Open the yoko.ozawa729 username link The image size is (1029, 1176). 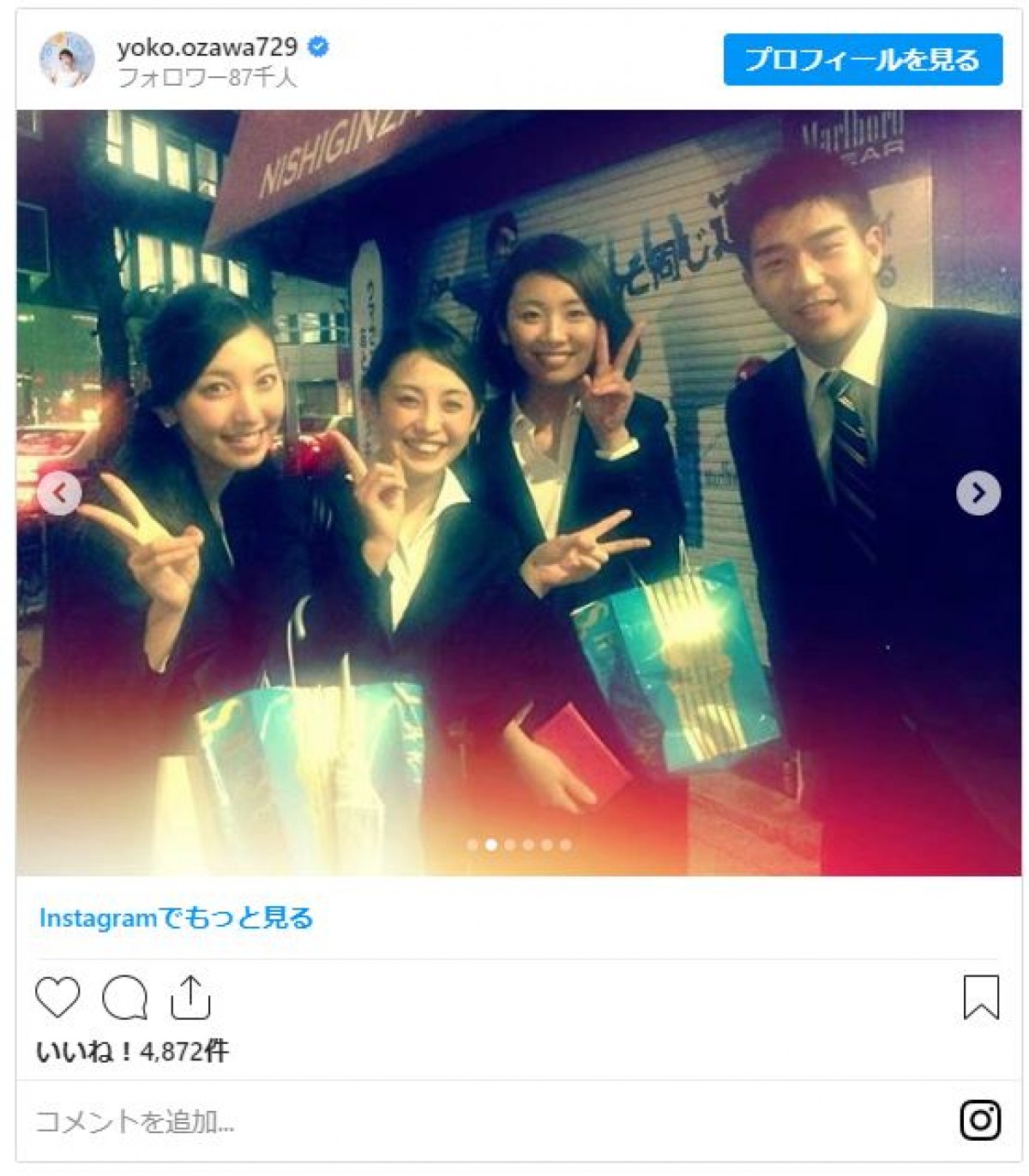click(207, 47)
